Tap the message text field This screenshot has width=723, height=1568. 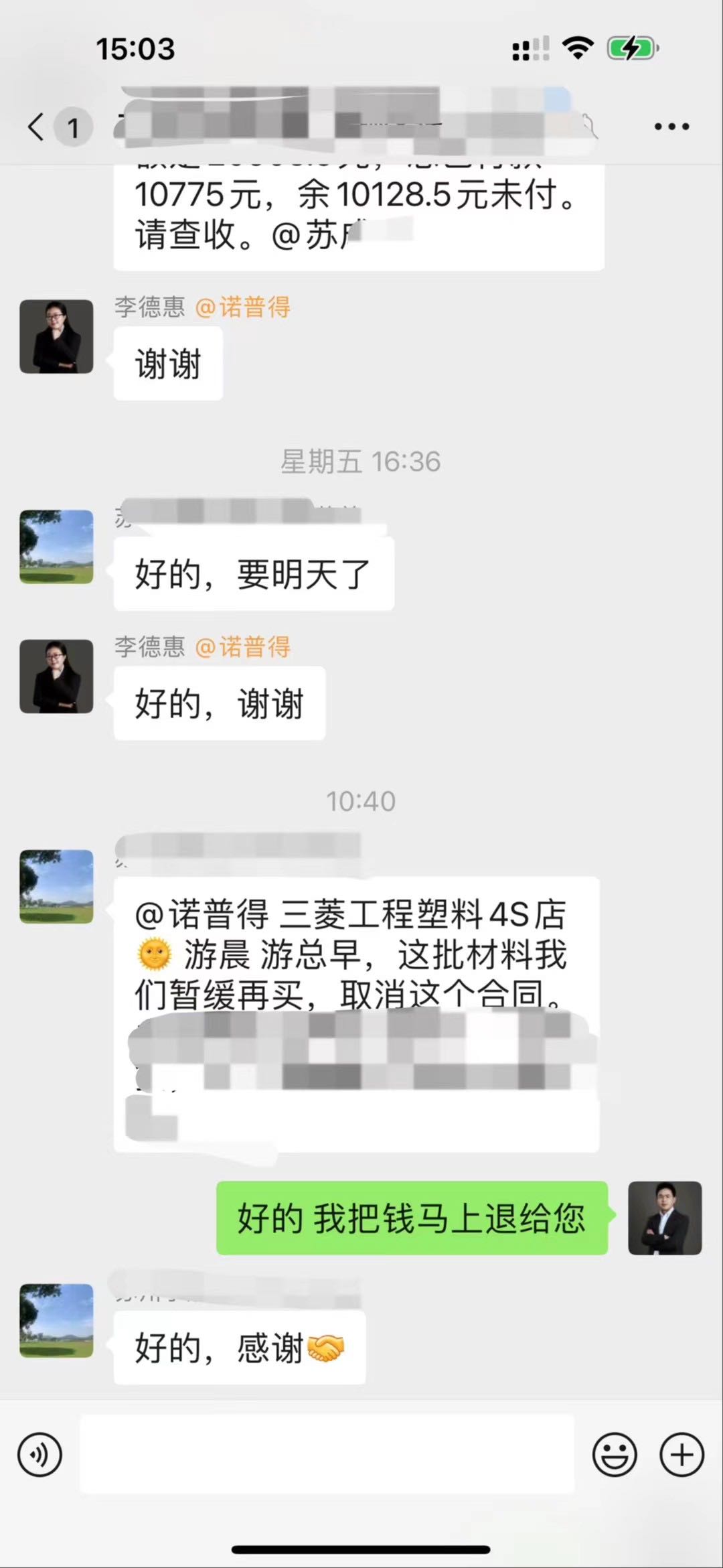(x=327, y=1454)
